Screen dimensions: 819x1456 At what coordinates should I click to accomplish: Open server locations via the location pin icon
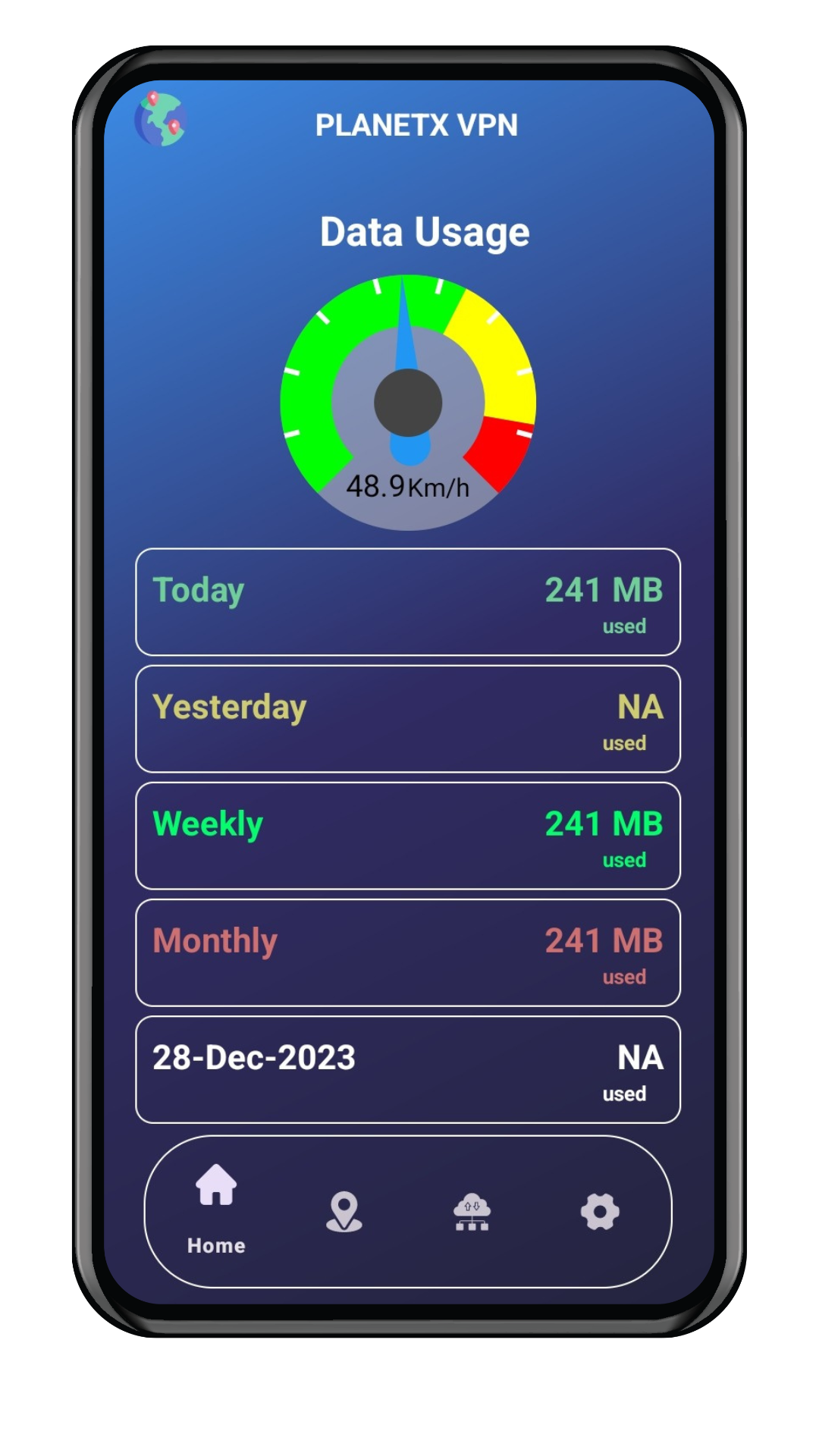[x=344, y=1213]
